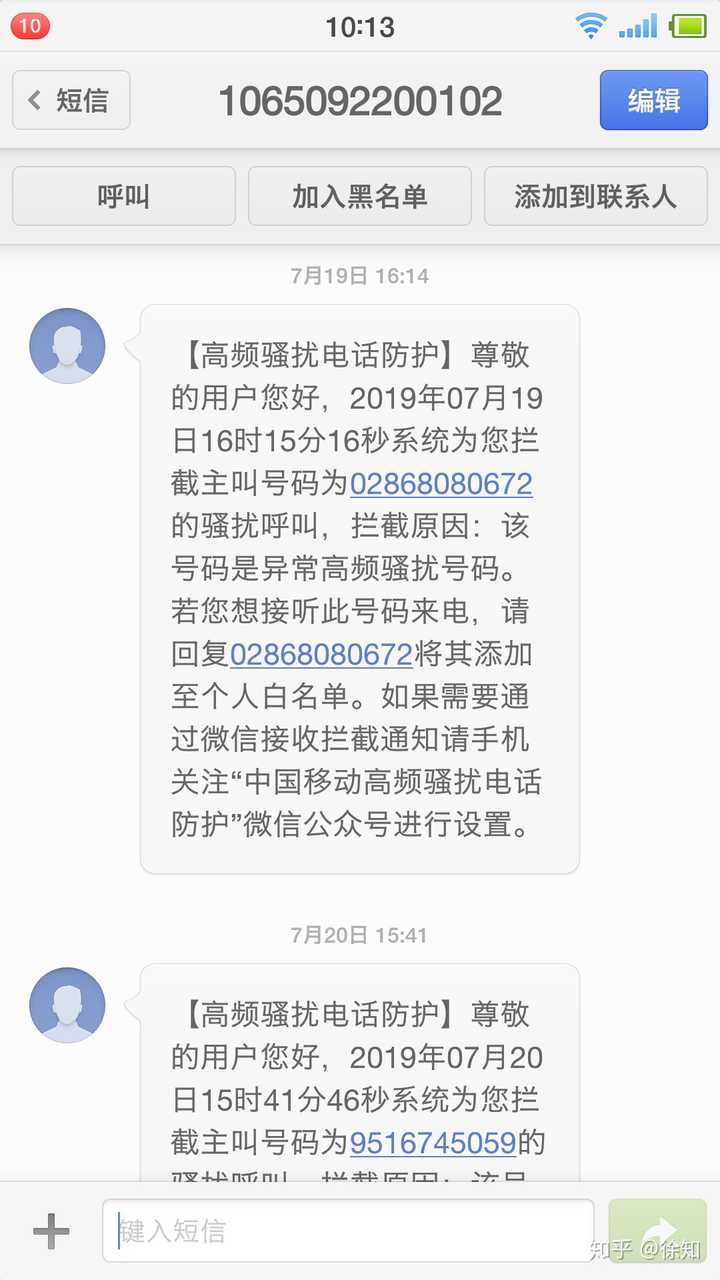Open number link after 回复 02868080672

pos(321,654)
